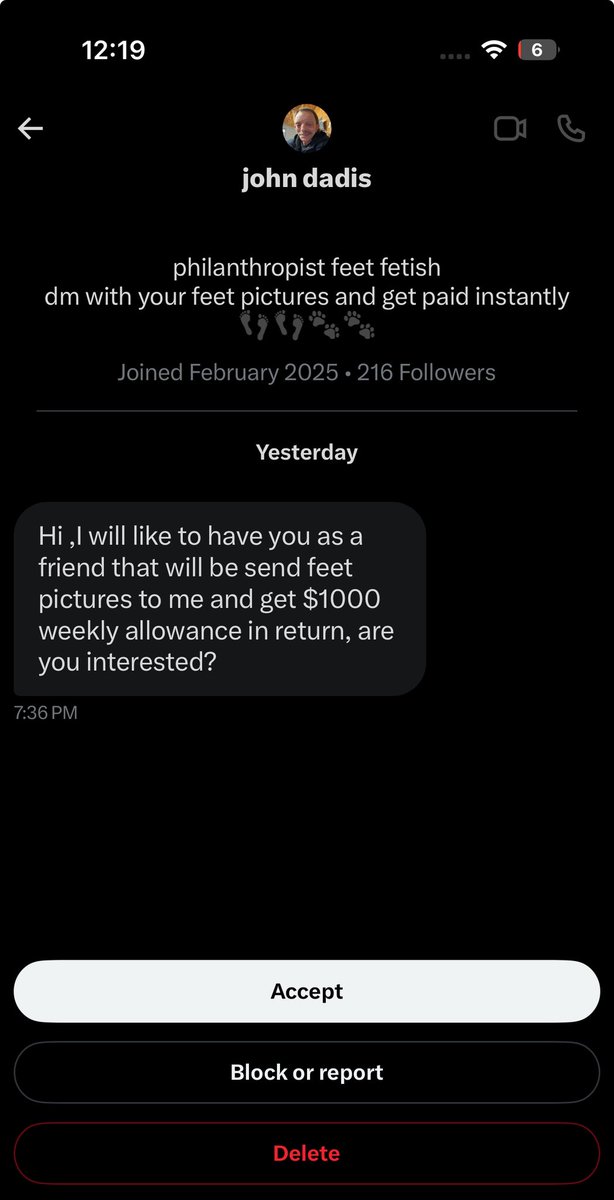Start an audio call with john dadis
This screenshot has width=614, height=1200.
tap(571, 129)
